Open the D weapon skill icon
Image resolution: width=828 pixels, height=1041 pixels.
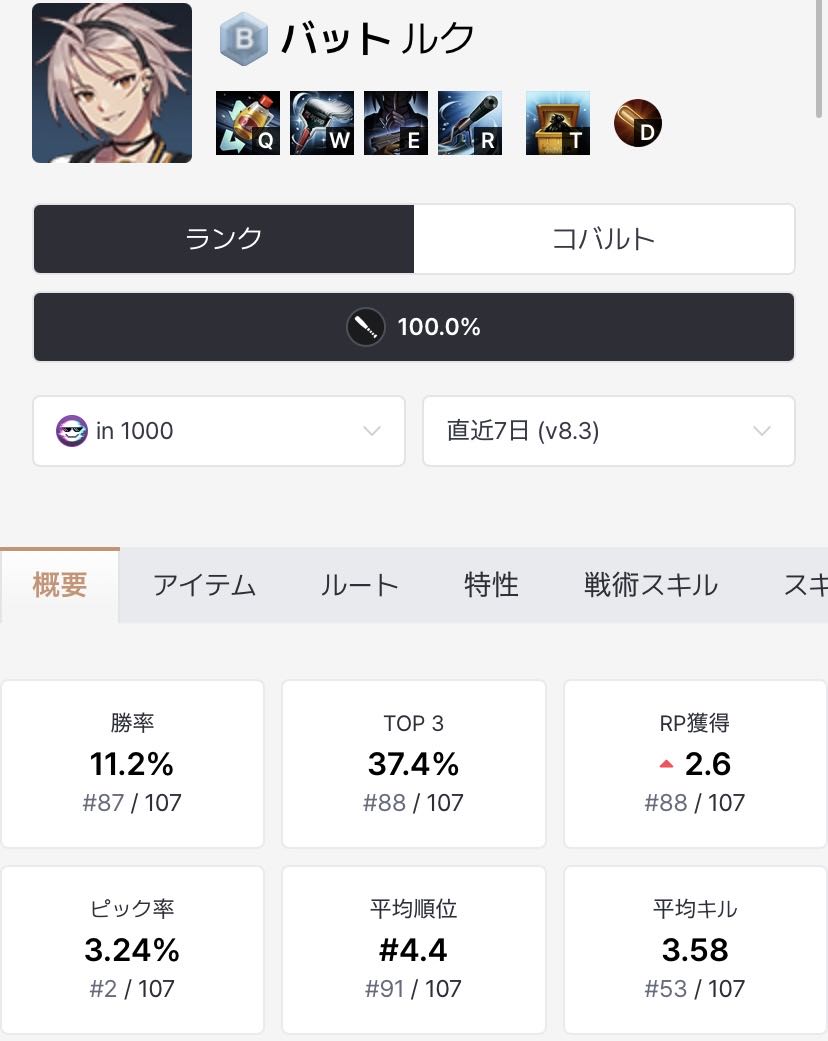click(638, 124)
